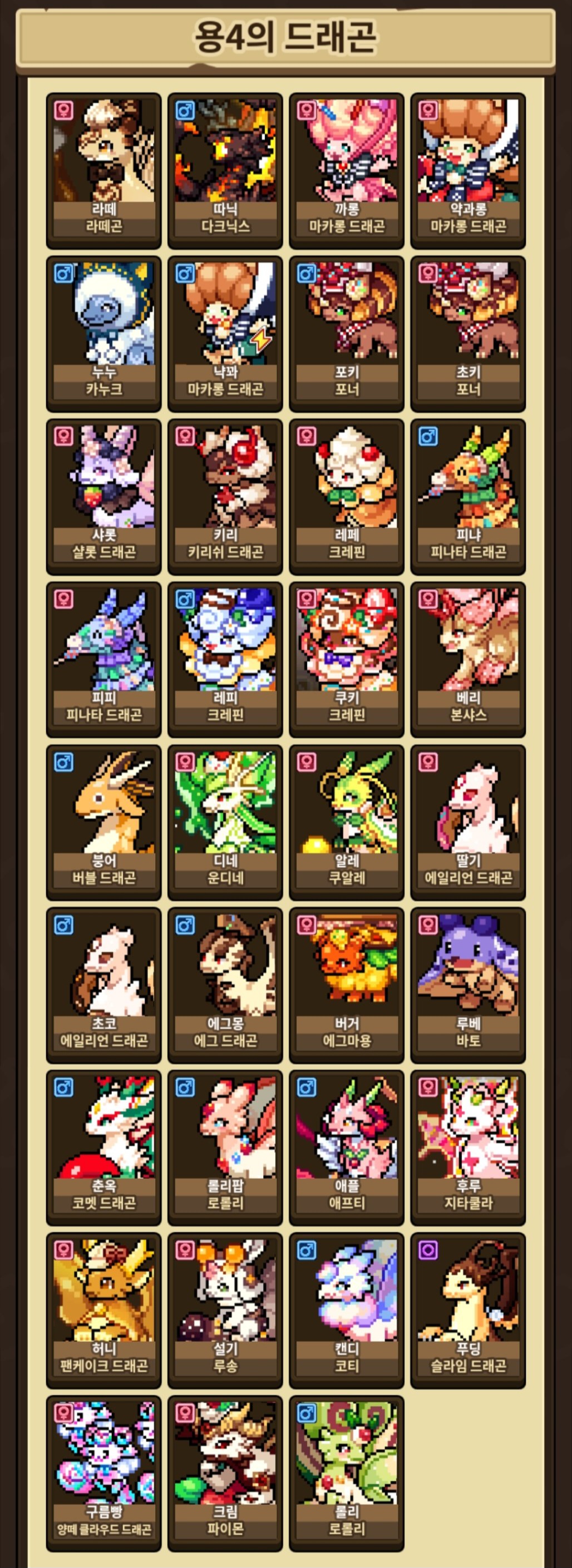
Task: Open the 루베 바토 dragon
Action: tap(468, 985)
